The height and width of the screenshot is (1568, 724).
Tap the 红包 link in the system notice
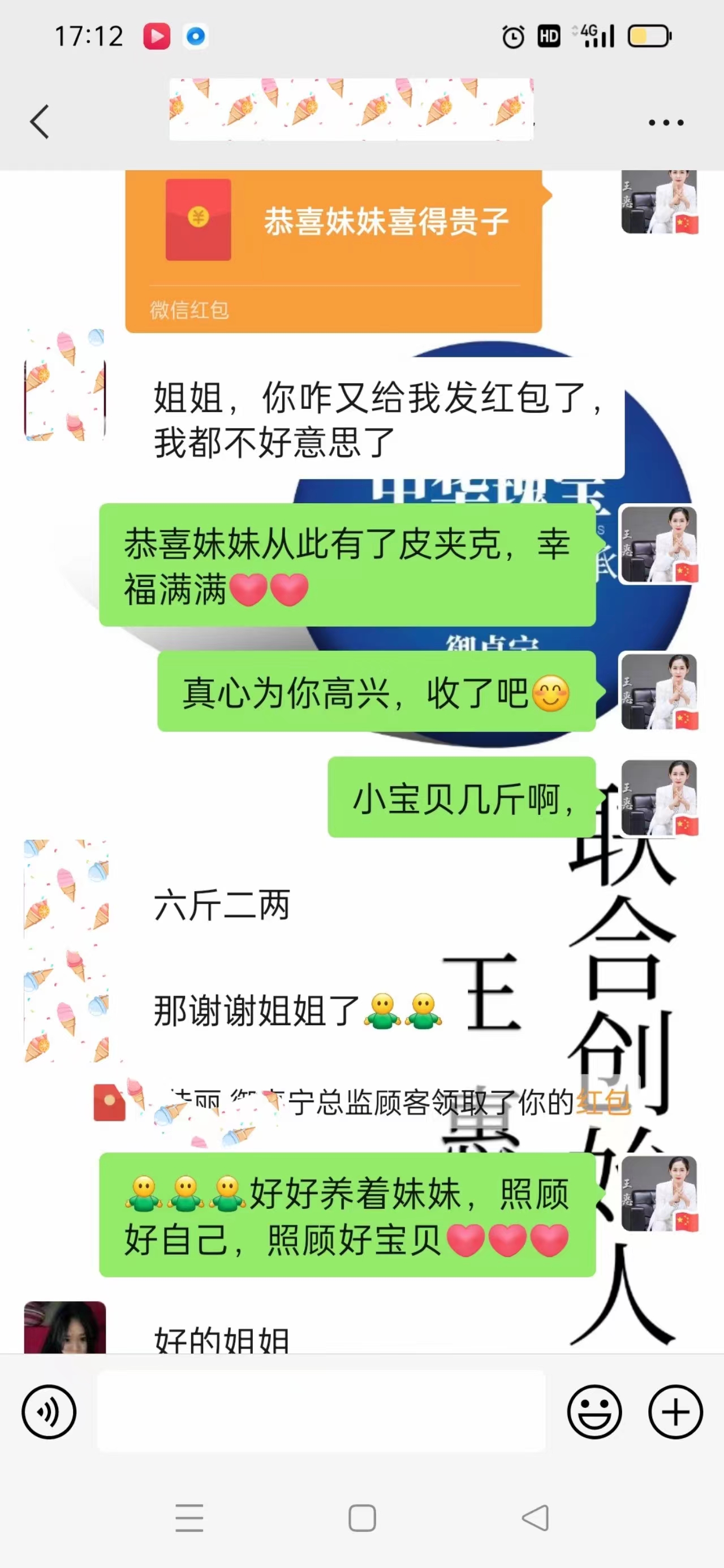(602, 1102)
